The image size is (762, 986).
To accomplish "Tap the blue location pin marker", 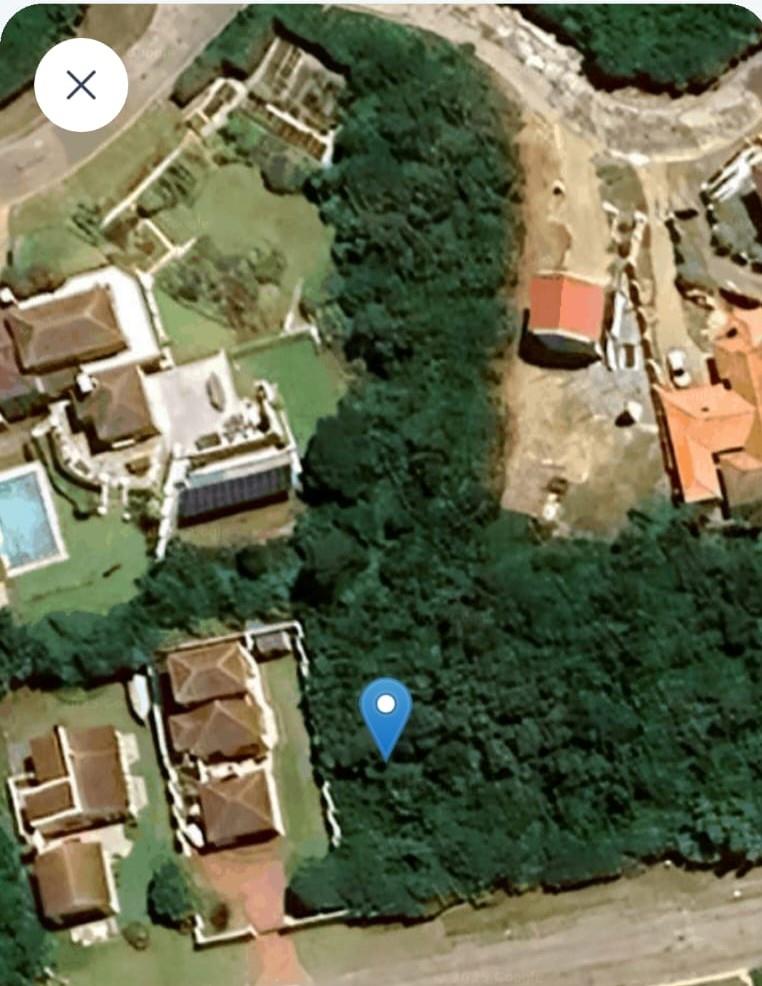I will click(x=386, y=712).
